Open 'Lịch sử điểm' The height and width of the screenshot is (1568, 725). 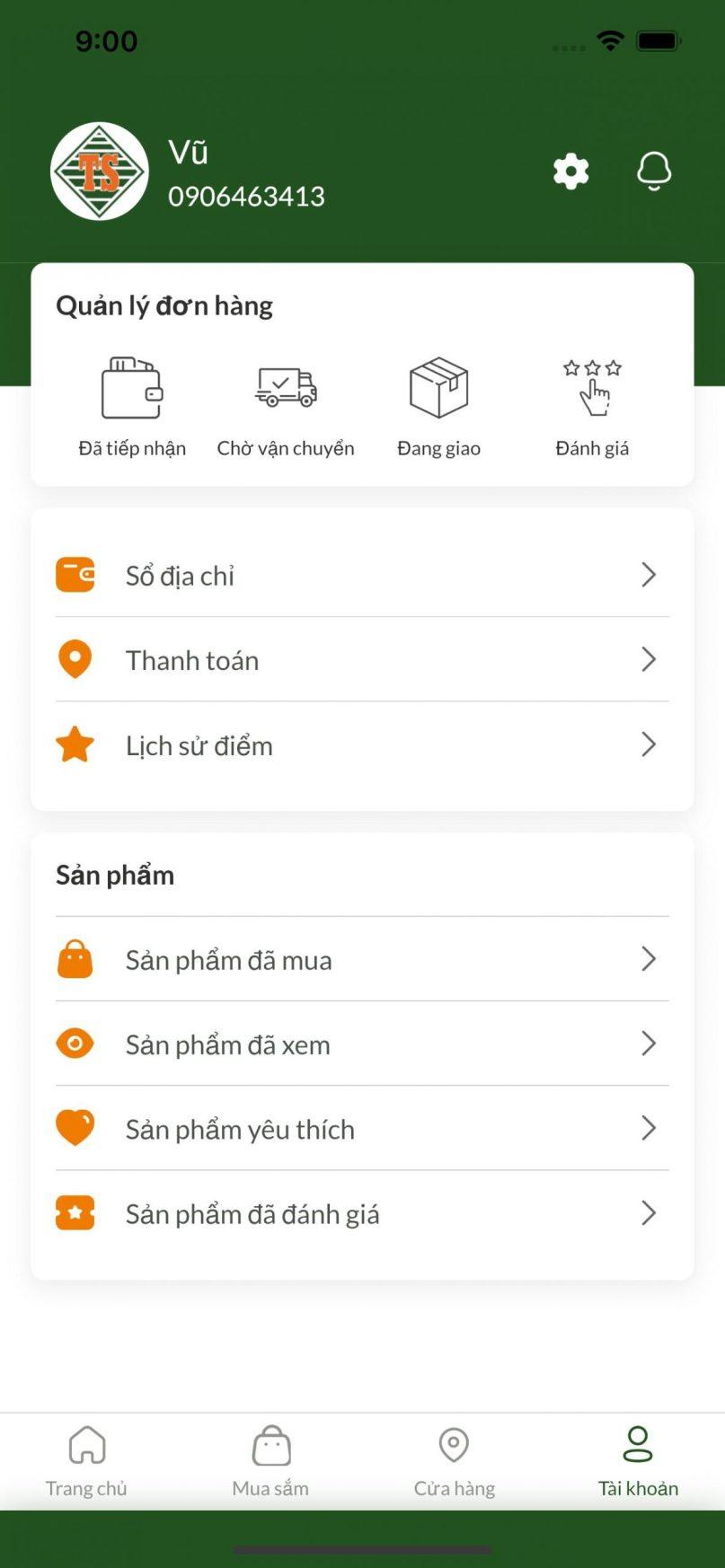[x=199, y=744]
